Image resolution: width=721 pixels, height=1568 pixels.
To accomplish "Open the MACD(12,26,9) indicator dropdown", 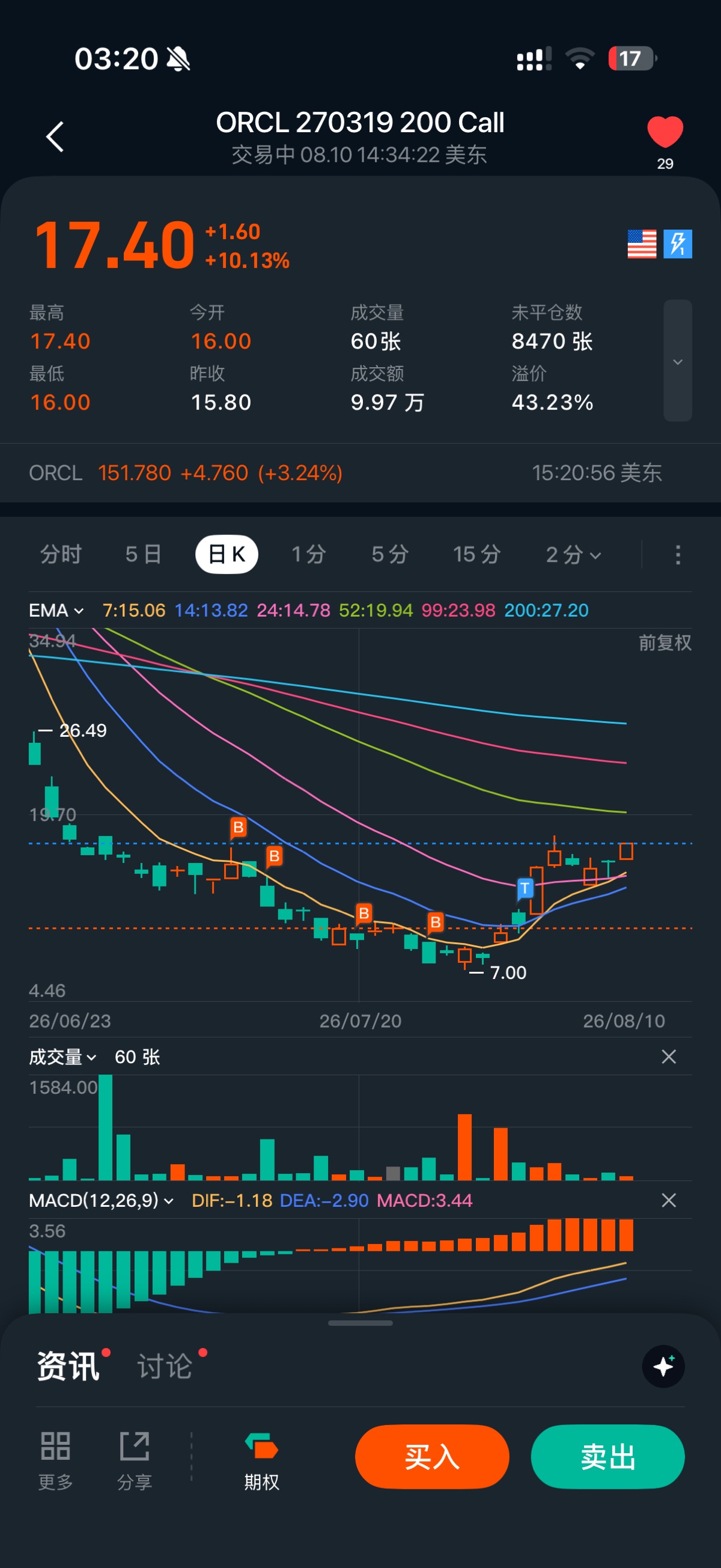I will pyautogui.click(x=101, y=1200).
